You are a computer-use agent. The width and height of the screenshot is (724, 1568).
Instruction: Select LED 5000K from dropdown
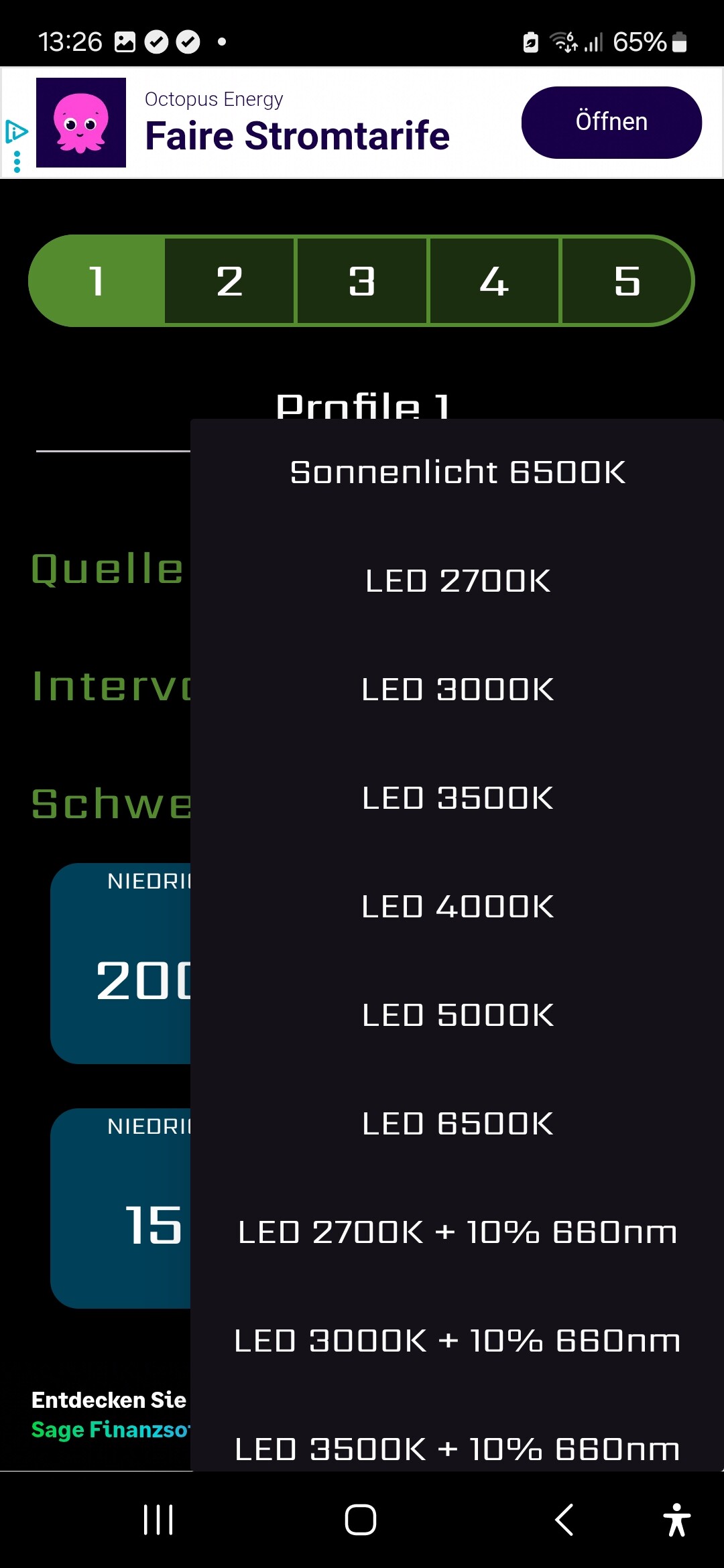pos(457,1015)
